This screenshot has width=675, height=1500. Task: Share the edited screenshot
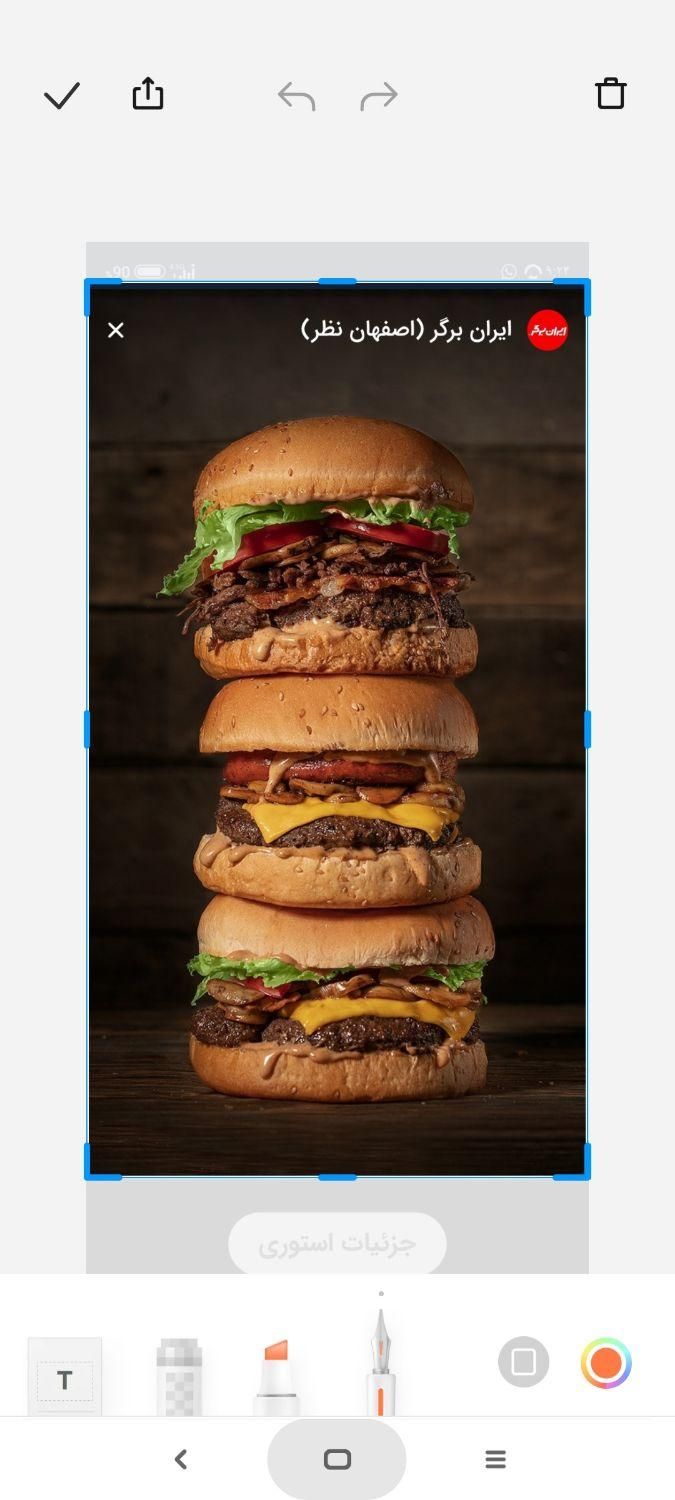[148, 95]
